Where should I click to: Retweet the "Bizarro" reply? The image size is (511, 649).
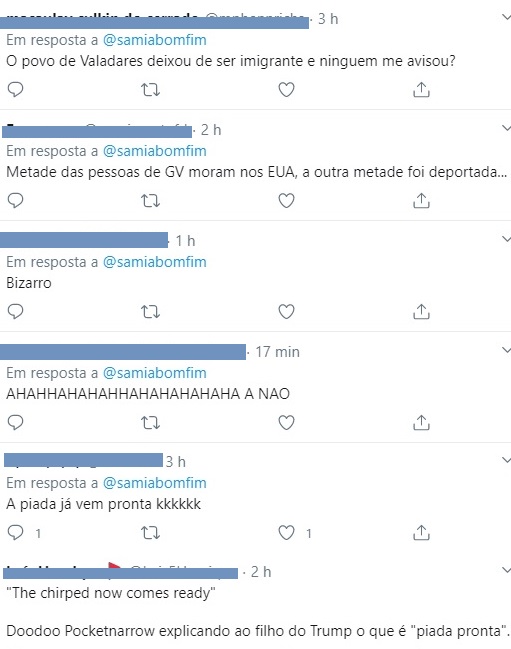click(x=150, y=312)
